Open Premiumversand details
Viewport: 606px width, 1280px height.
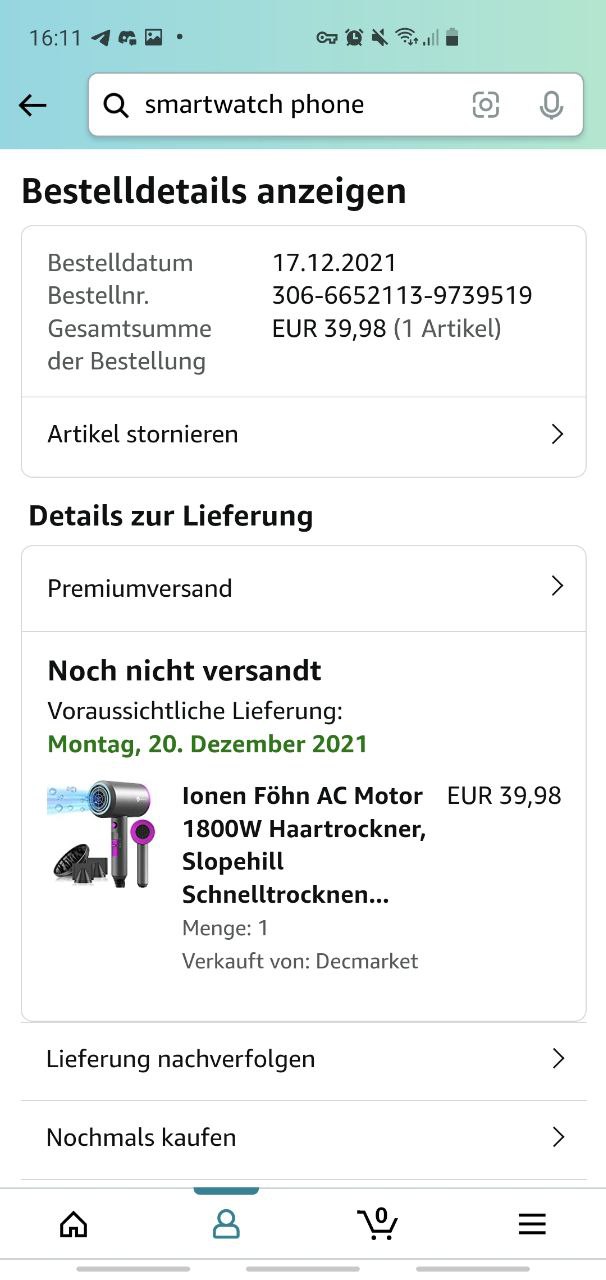(303, 588)
